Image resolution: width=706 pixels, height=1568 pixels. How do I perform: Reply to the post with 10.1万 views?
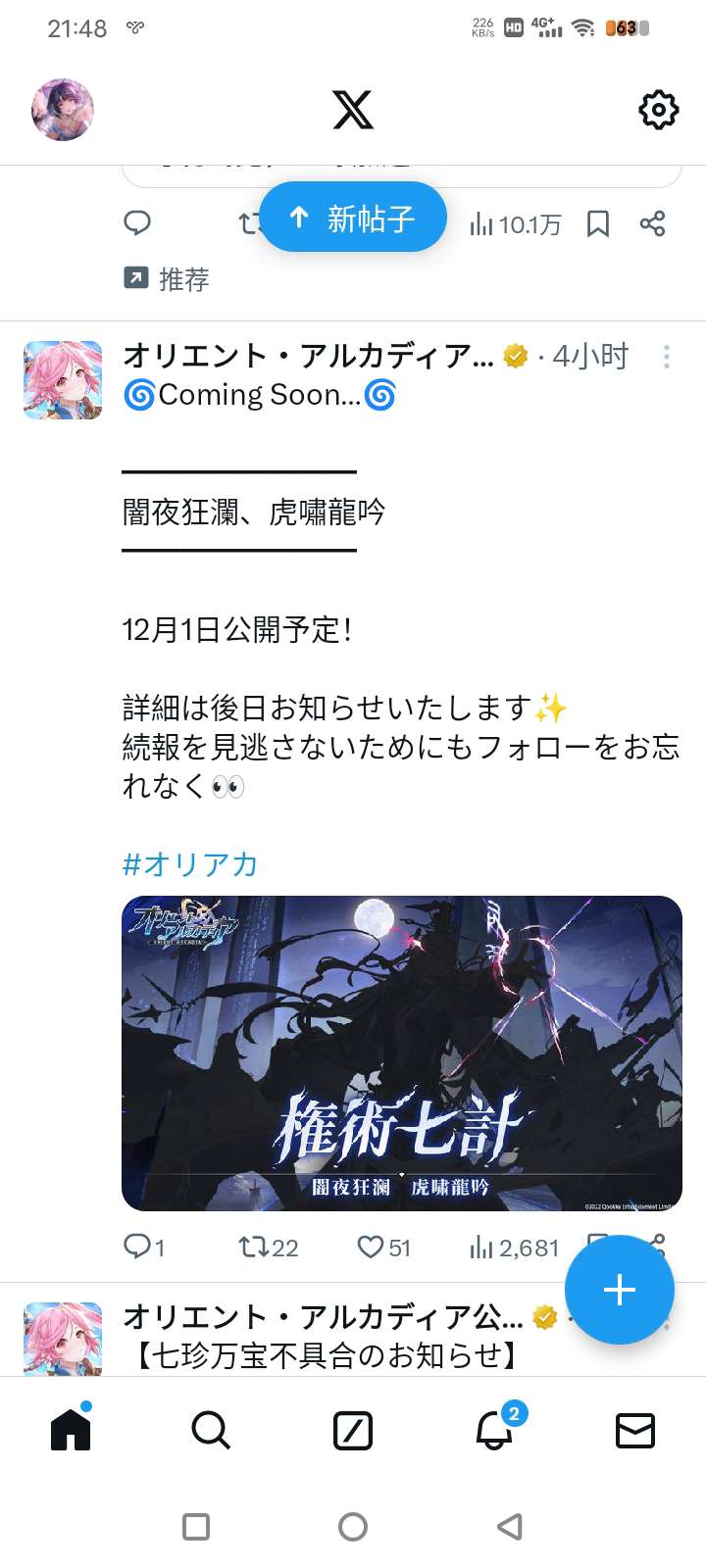(137, 223)
